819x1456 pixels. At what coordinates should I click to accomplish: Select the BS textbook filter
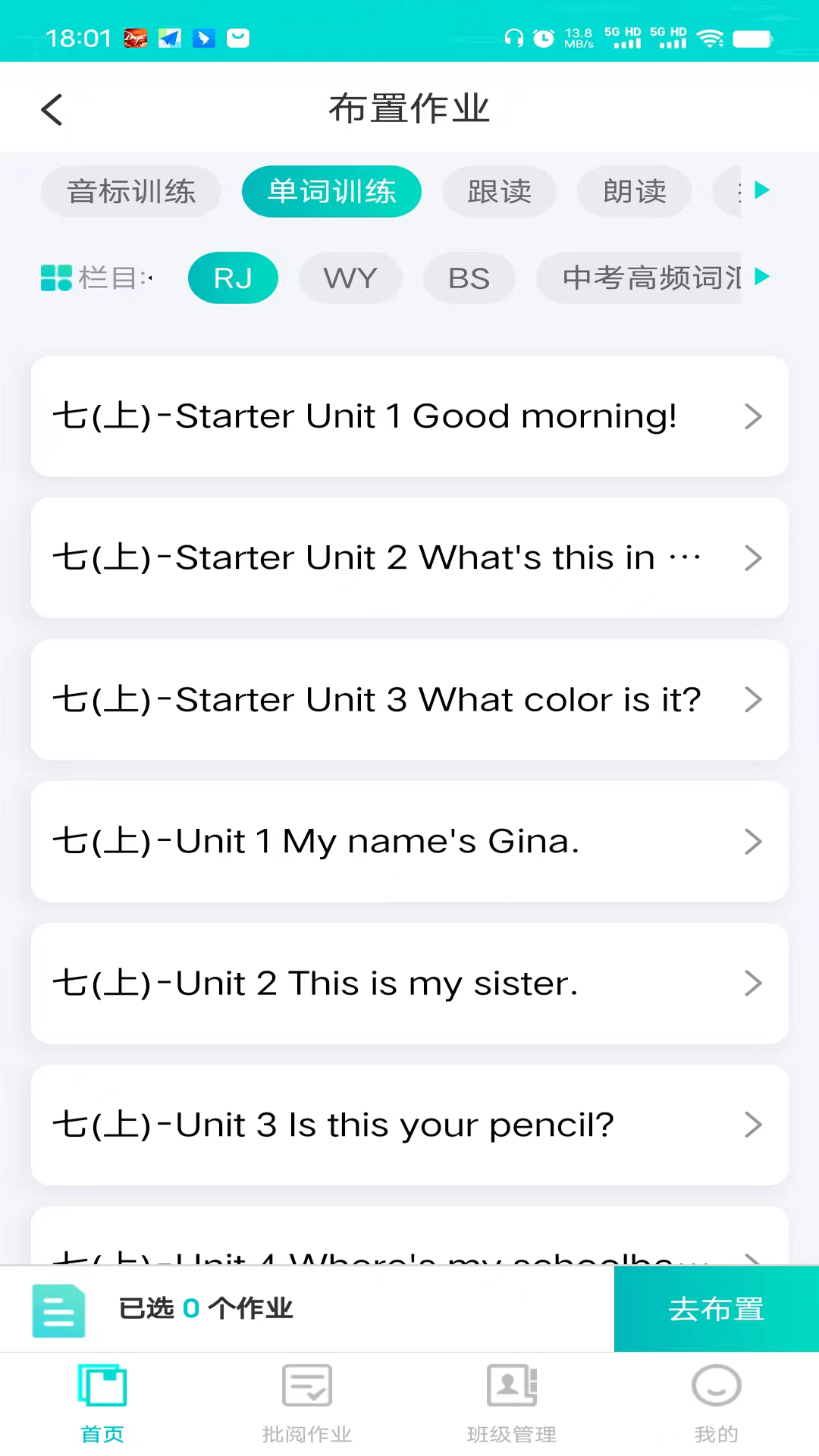pos(469,278)
